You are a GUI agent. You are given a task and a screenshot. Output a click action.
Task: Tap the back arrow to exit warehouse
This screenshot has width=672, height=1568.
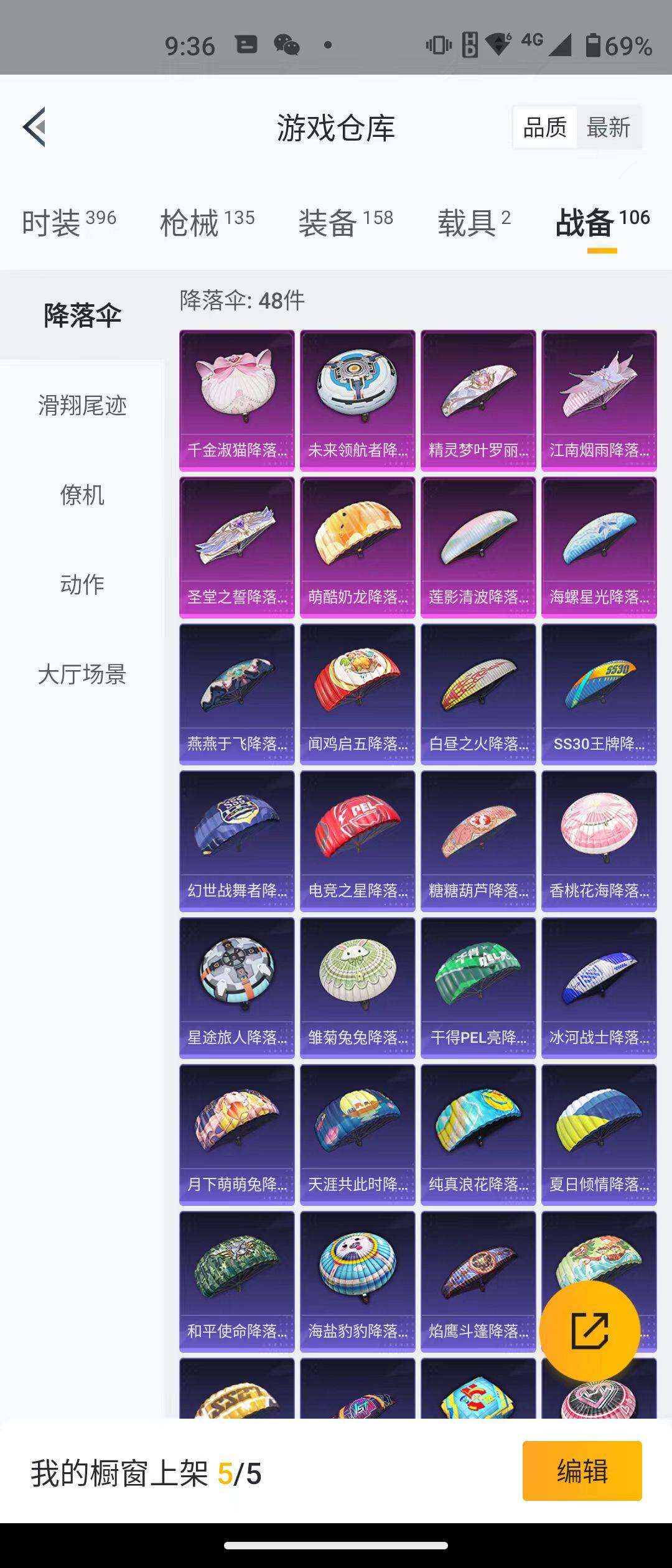click(x=35, y=128)
